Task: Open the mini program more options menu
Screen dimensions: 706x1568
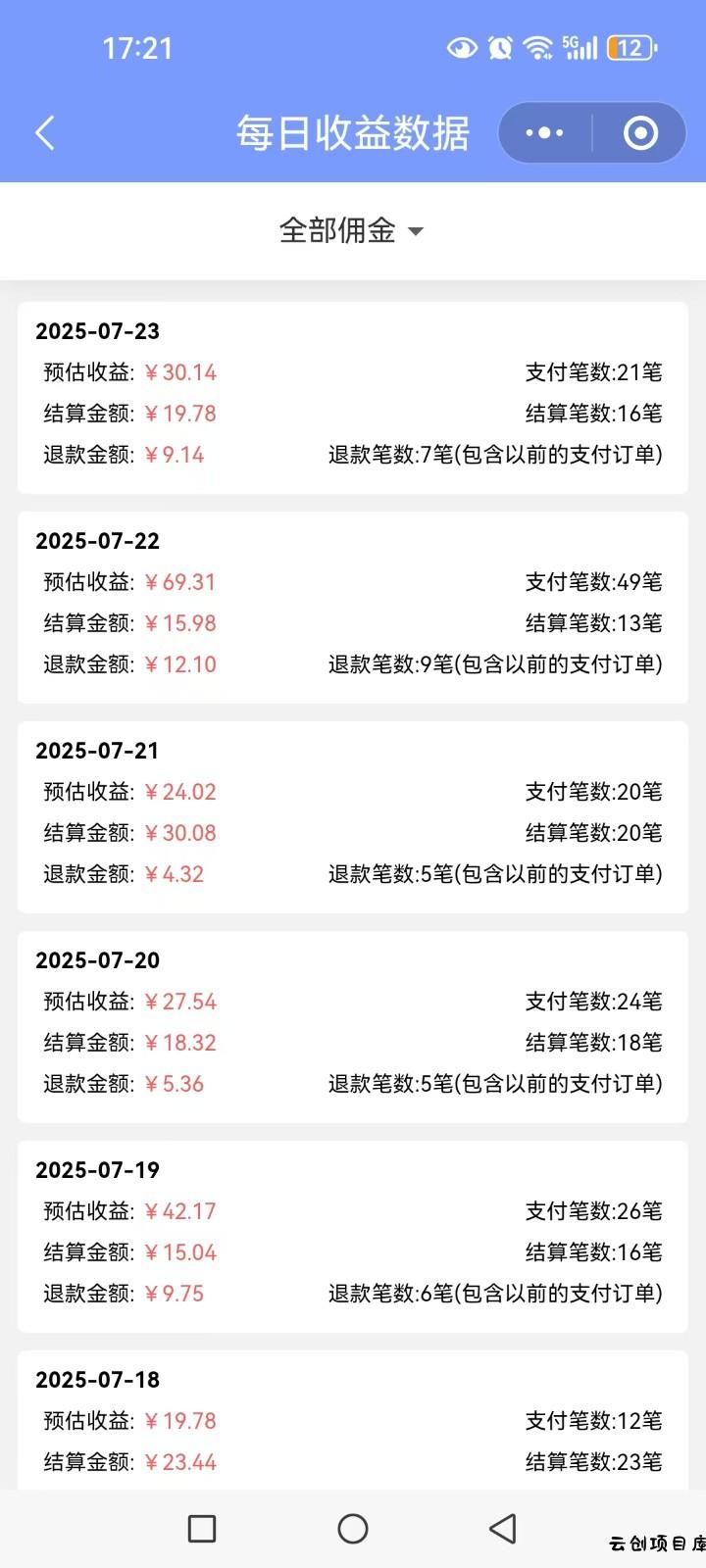Action: point(544,133)
